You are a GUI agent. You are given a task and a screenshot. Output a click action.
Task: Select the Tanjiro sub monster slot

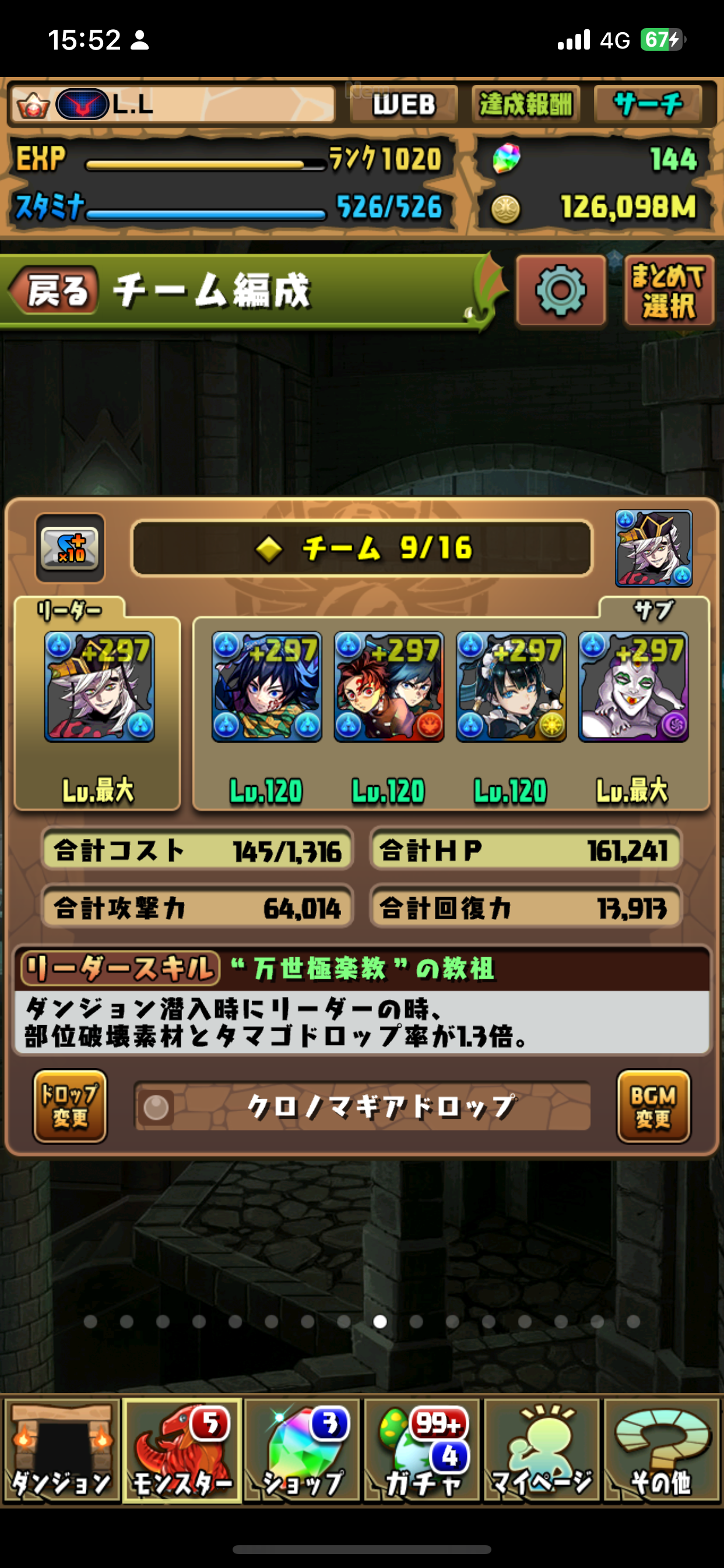tap(389, 688)
